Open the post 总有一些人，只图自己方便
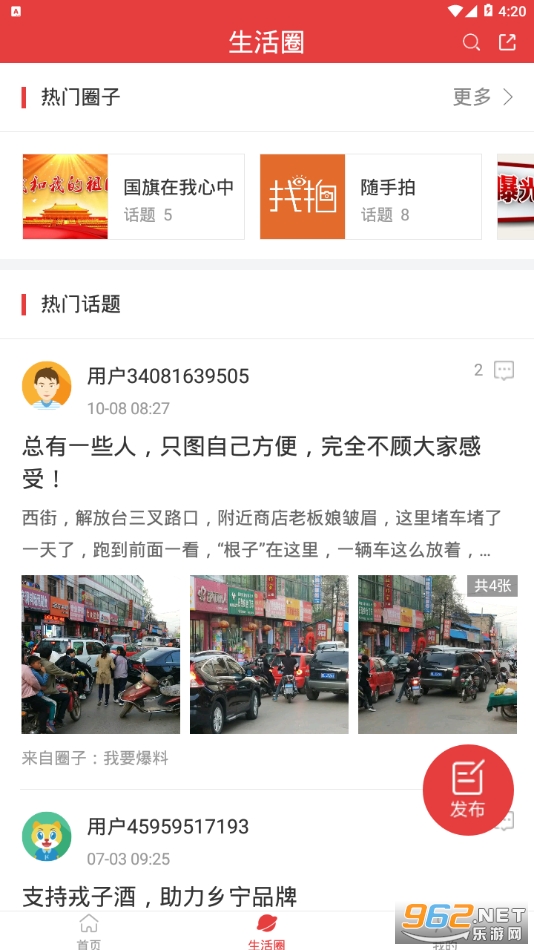This screenshot has height=950, width=534. click(x=252, y=463)
